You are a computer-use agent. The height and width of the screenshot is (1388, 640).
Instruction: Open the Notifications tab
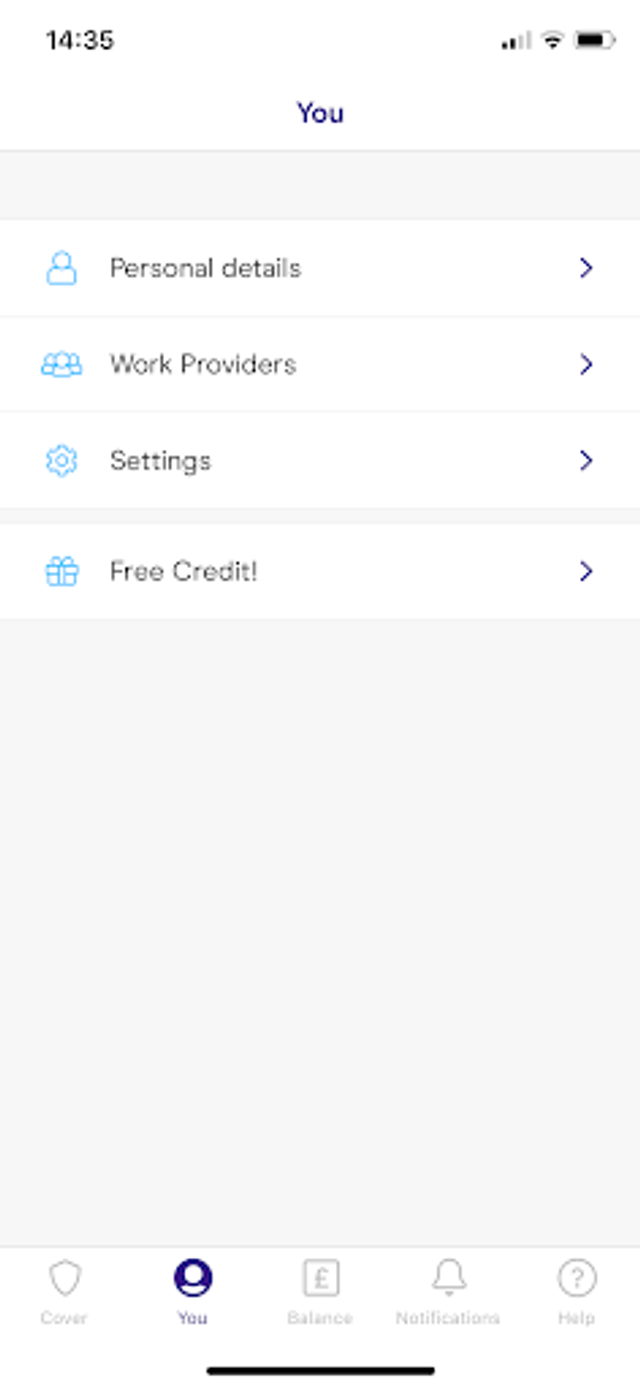point(448,1291)
